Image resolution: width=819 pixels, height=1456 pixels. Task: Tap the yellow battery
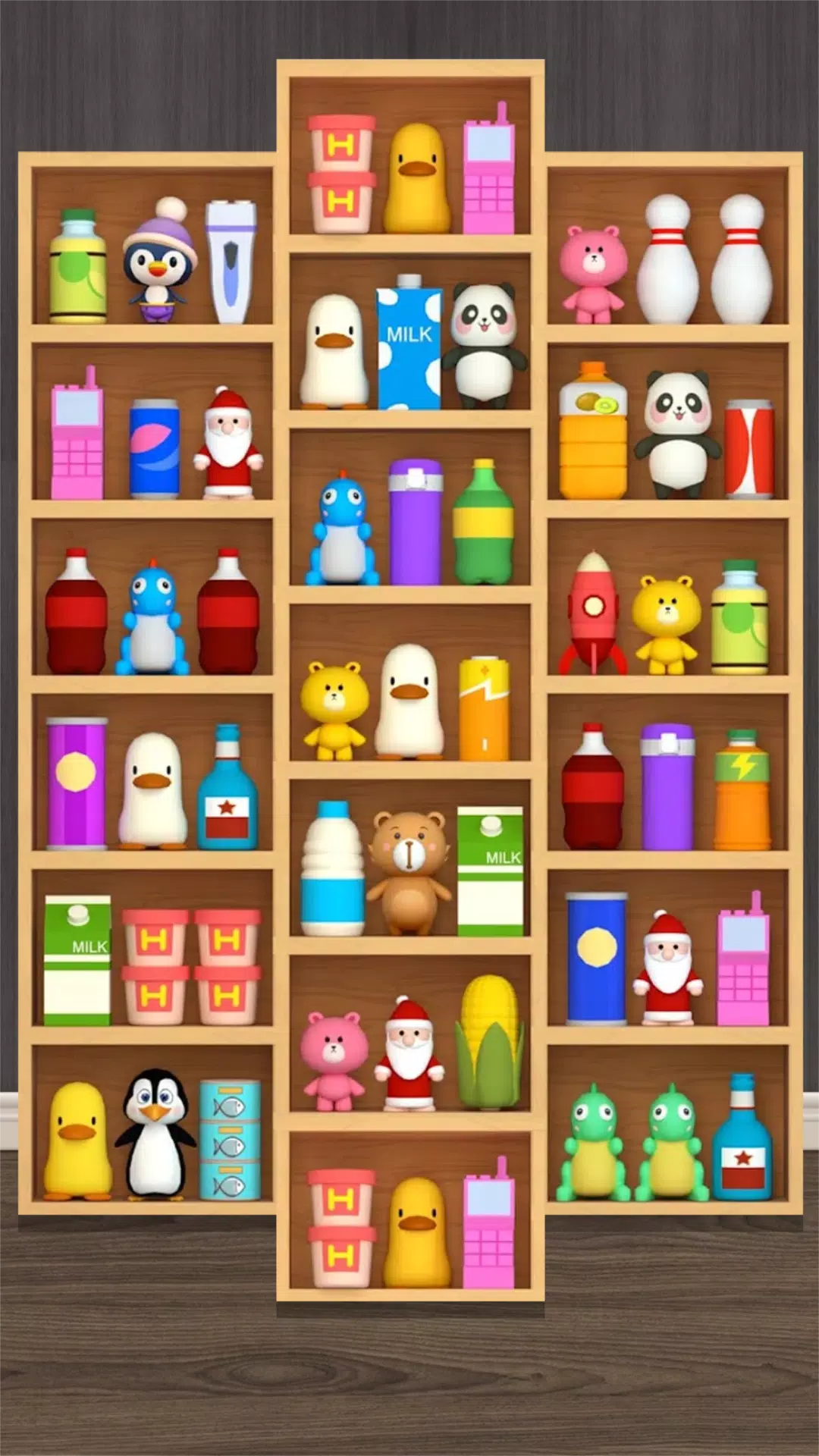484,708
